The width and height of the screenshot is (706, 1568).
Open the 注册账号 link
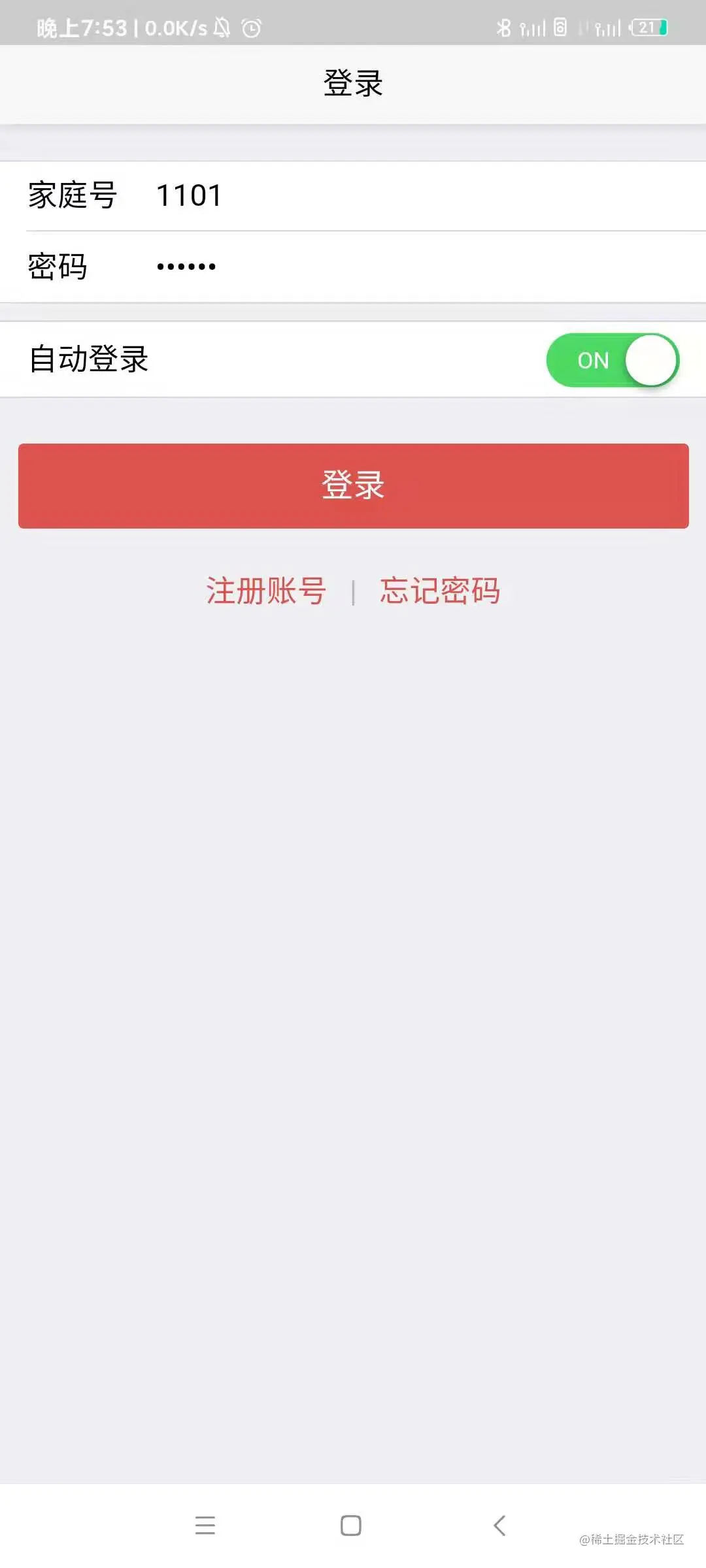click(266, 591)
